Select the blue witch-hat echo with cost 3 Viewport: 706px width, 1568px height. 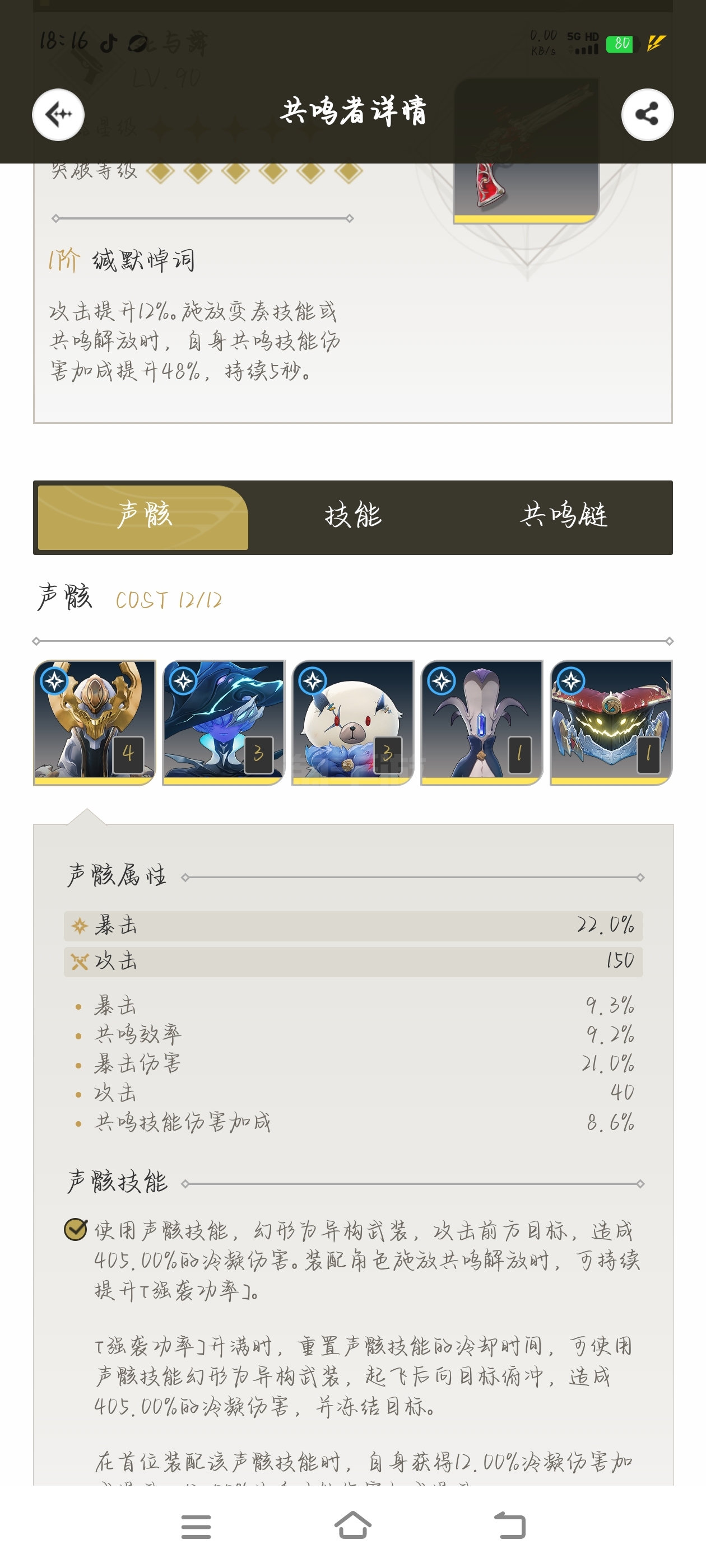click(x=224, y=722)
